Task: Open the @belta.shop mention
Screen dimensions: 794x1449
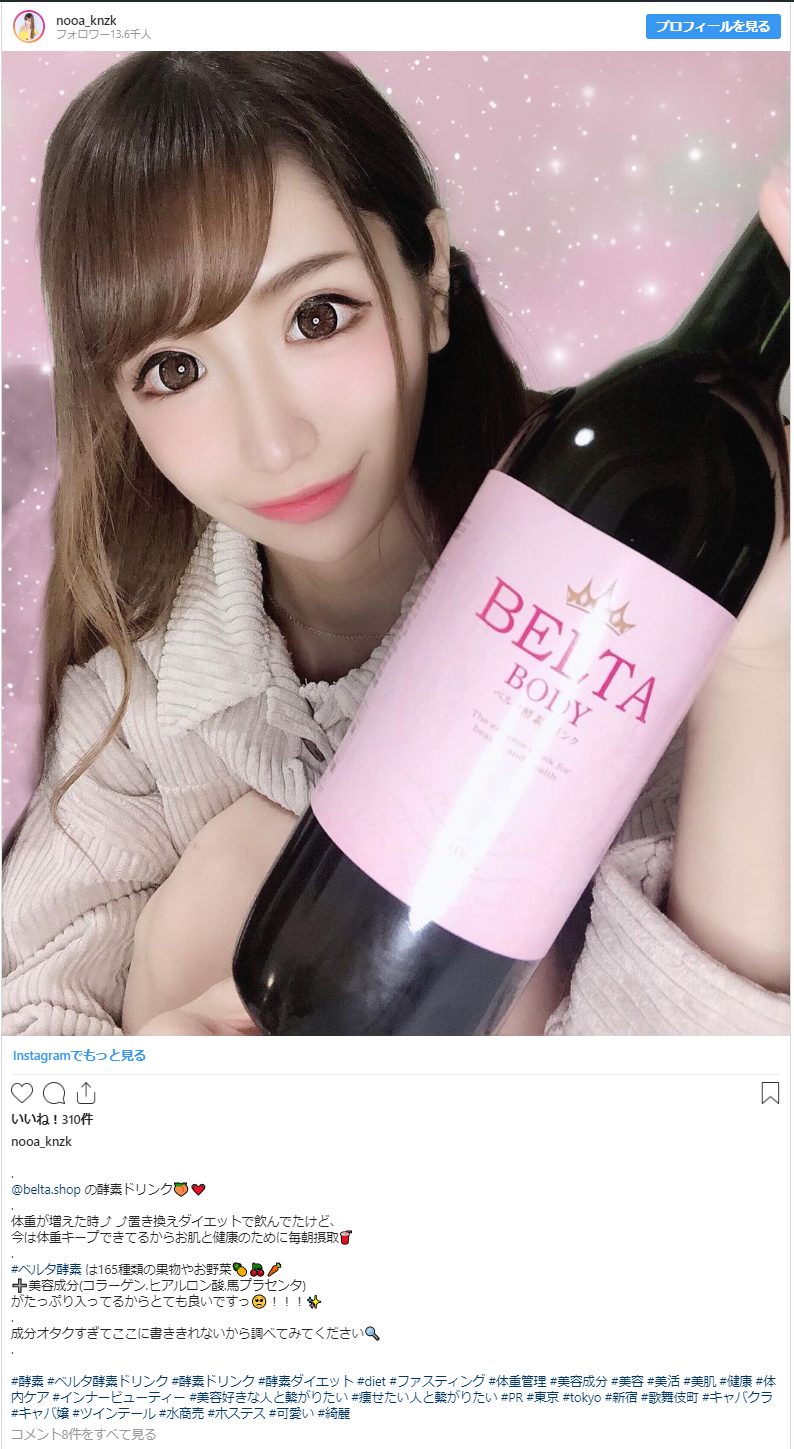Action: (x=46, y=1189)
